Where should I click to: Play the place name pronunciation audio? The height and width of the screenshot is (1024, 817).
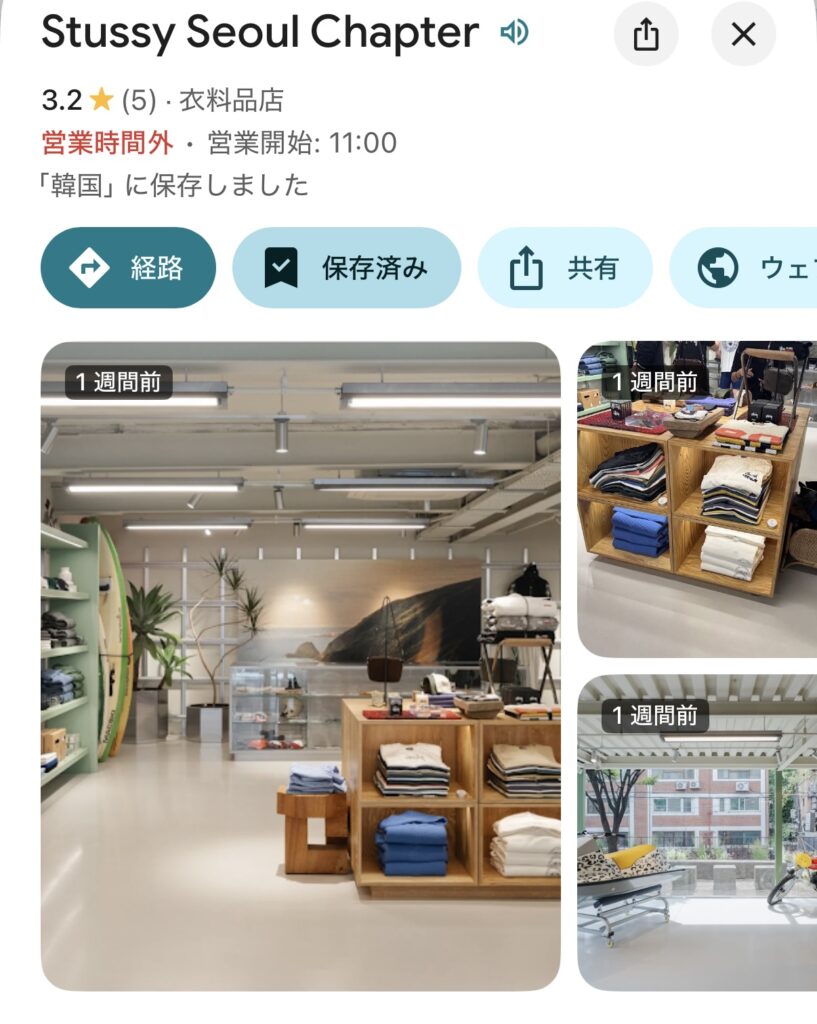click(x=514, y=34)
